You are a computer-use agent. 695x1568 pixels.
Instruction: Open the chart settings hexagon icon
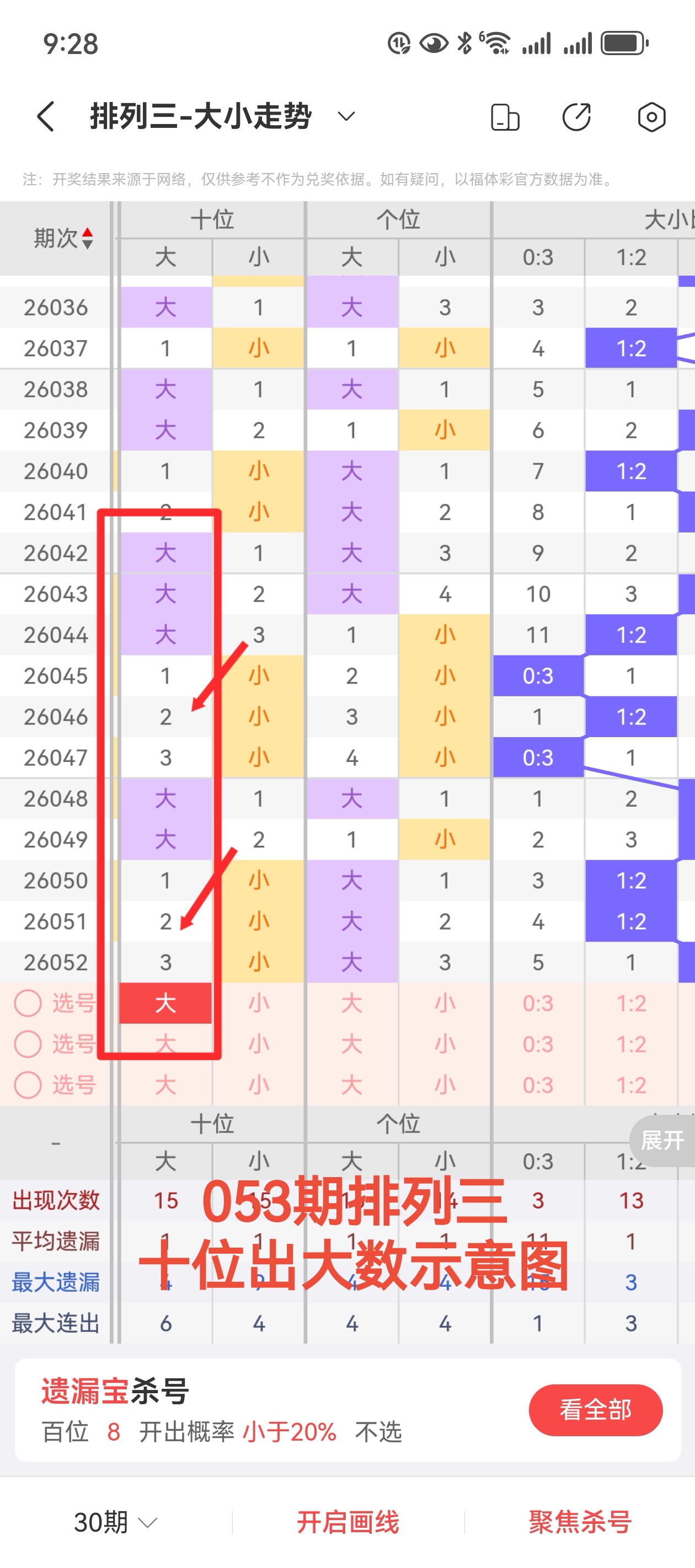[x=651, y=117]
